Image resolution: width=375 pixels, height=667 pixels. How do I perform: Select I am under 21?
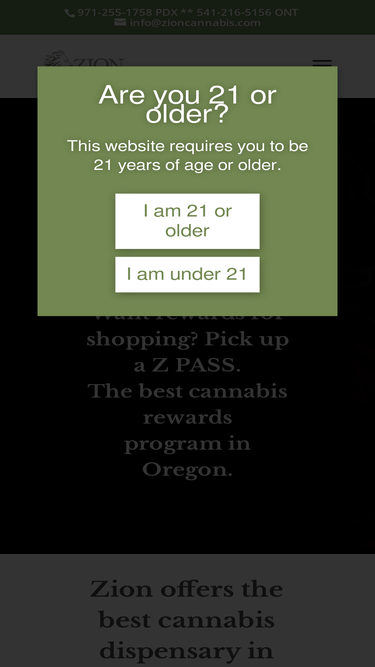tap(187, 274)
